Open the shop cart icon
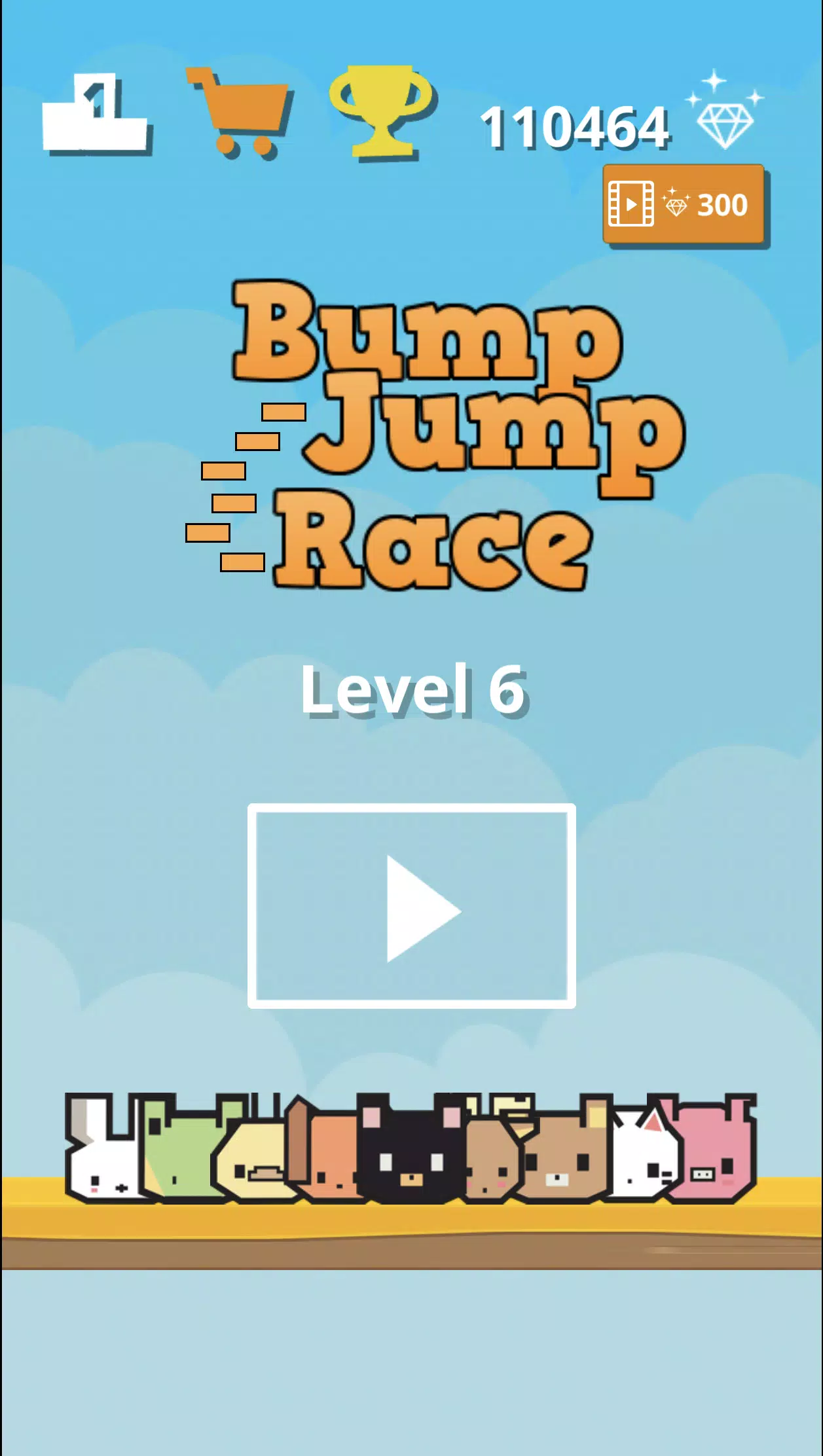Screen dimensions: 823x1456 240,113
